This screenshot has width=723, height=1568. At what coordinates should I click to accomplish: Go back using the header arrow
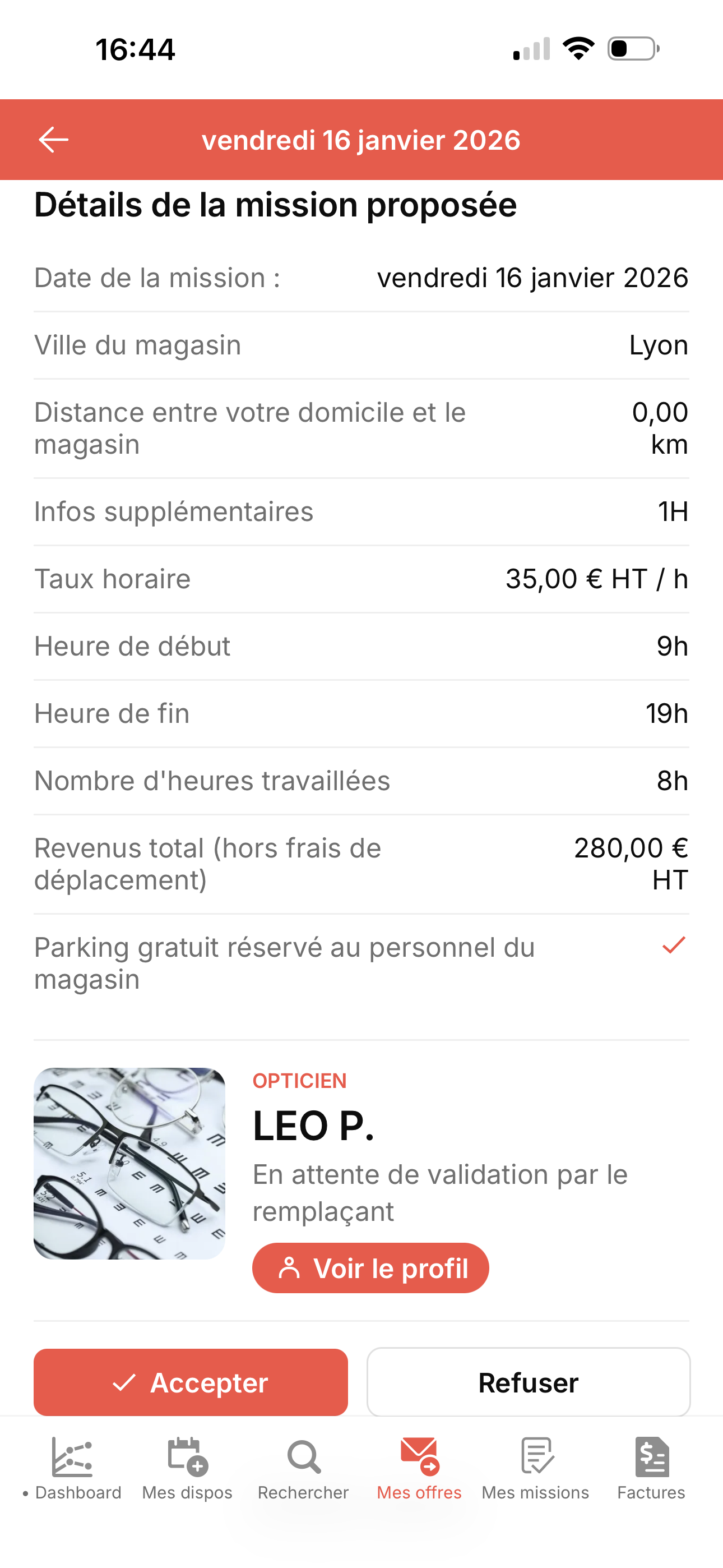tap(54, 140)
